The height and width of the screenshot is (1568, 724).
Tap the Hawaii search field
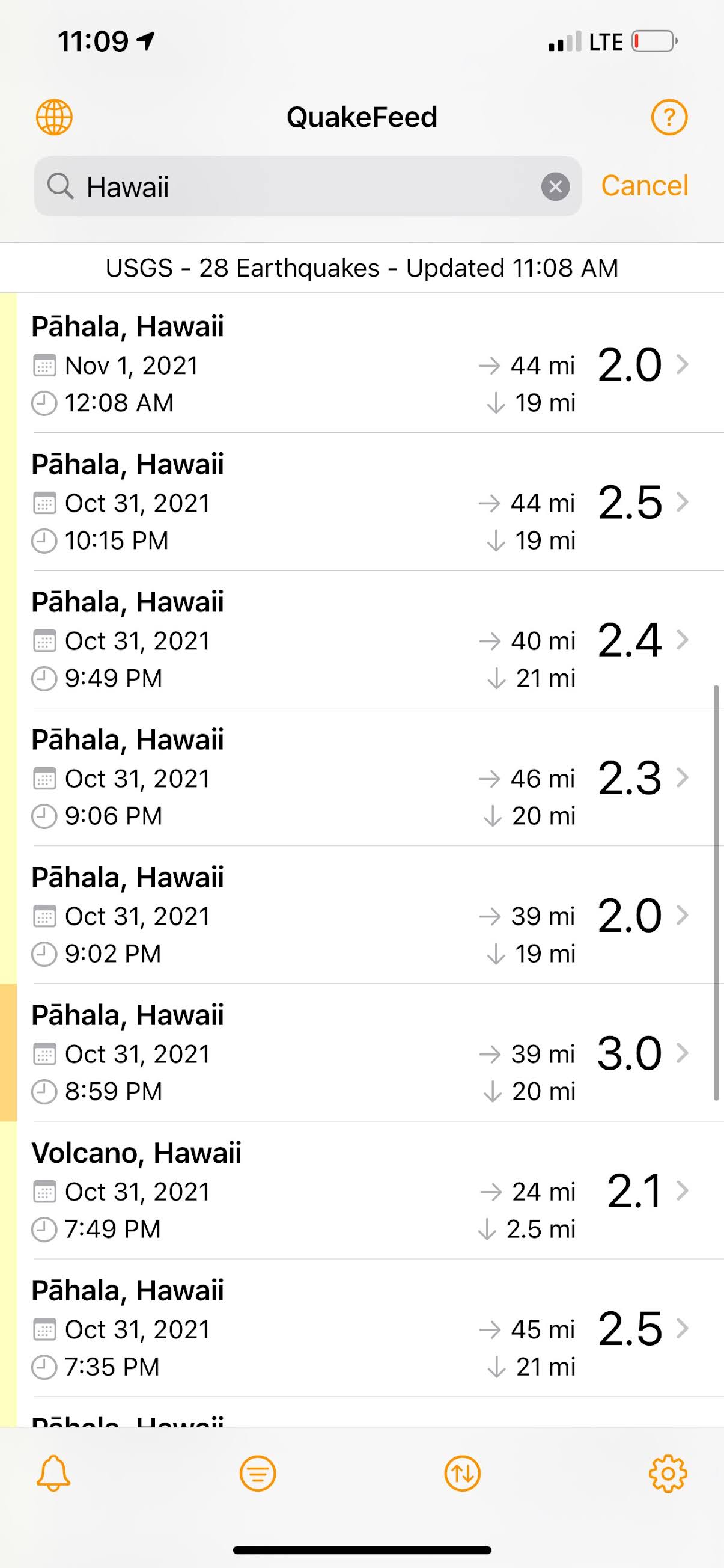pyautogui.click(x=307, y=186)
